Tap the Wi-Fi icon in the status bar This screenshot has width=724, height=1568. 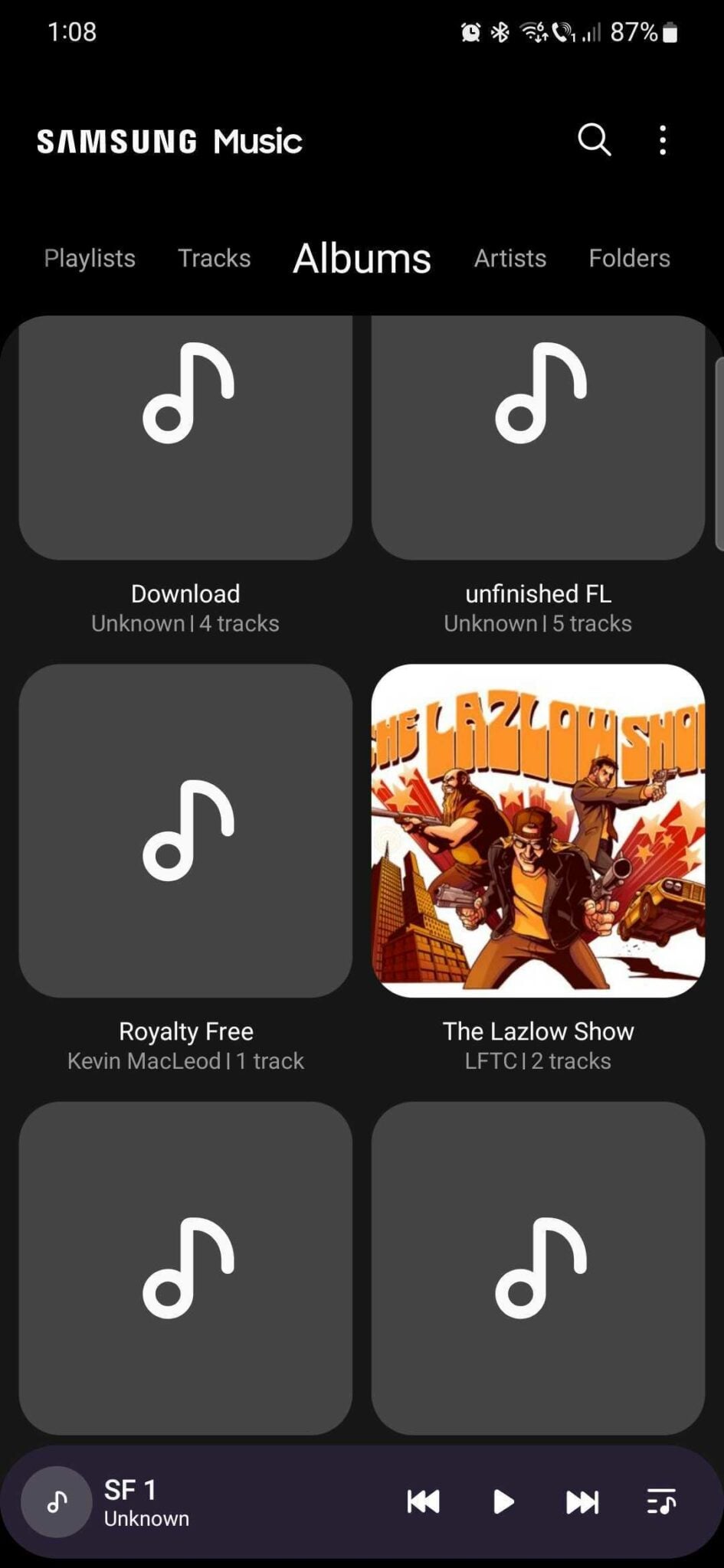tap(532, 32)
